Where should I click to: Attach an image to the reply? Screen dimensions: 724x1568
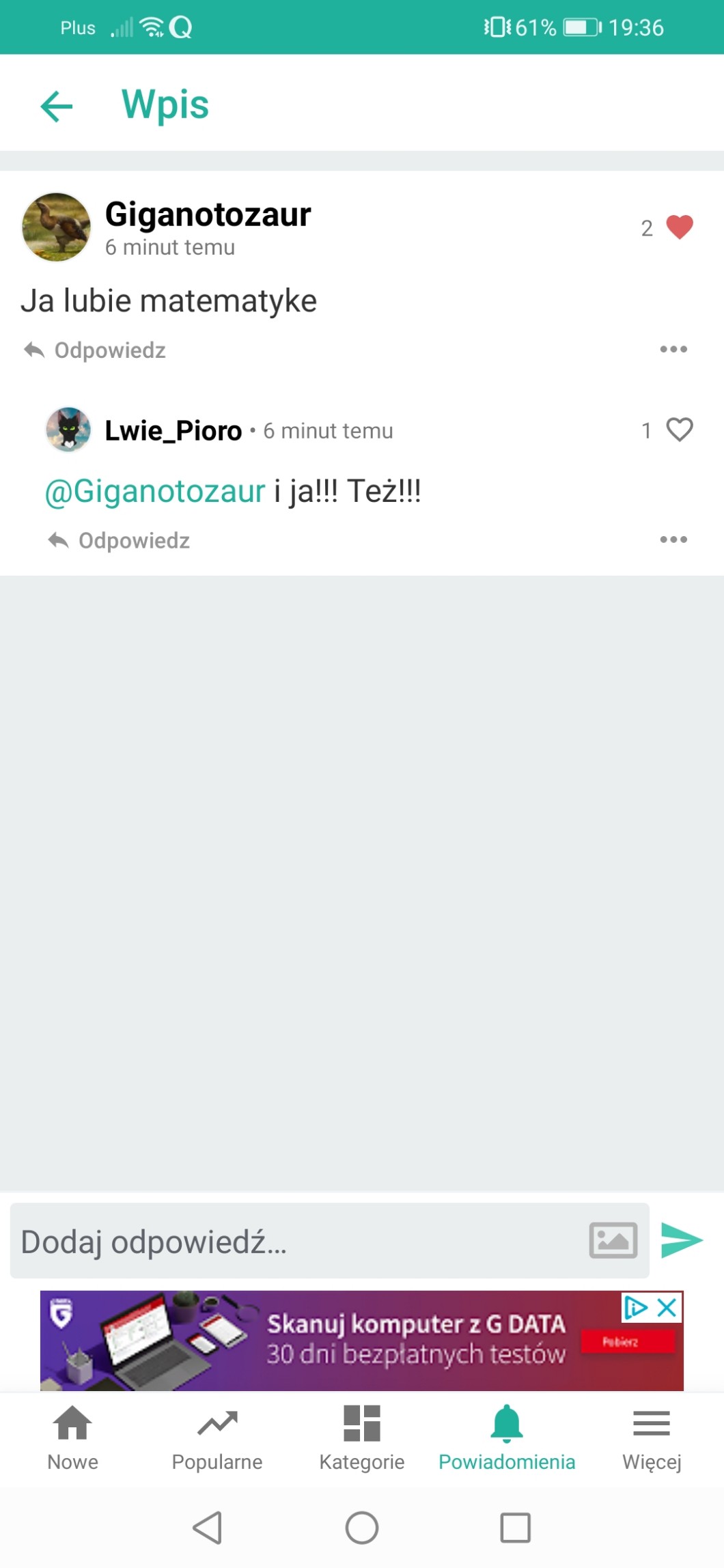[613, 1240]
